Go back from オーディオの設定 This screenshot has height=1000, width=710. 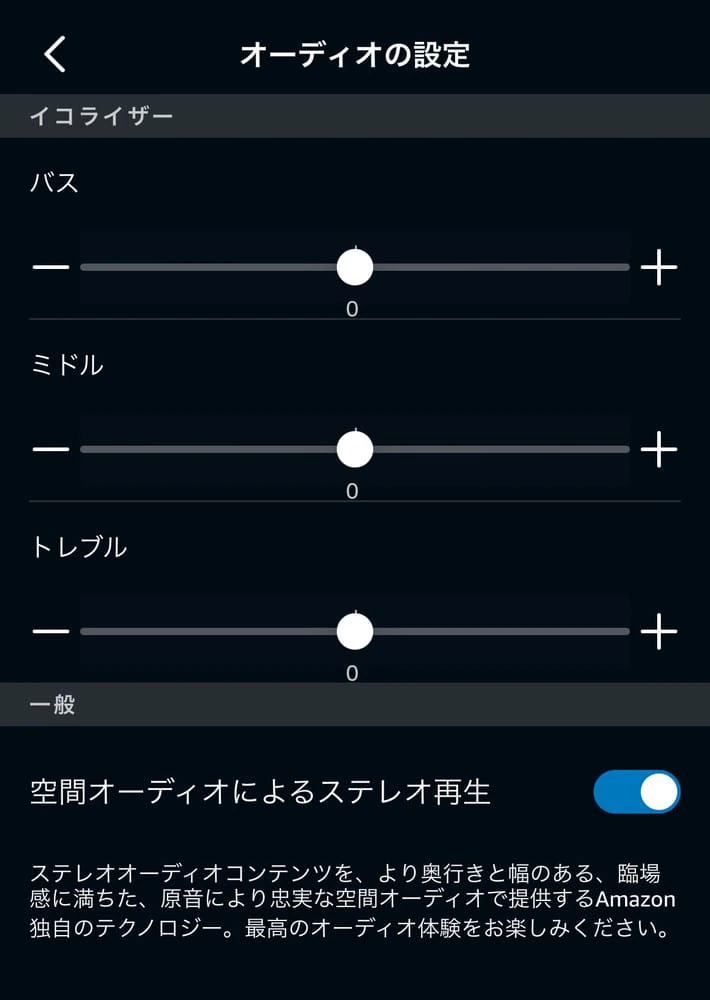tap(55, 54)
